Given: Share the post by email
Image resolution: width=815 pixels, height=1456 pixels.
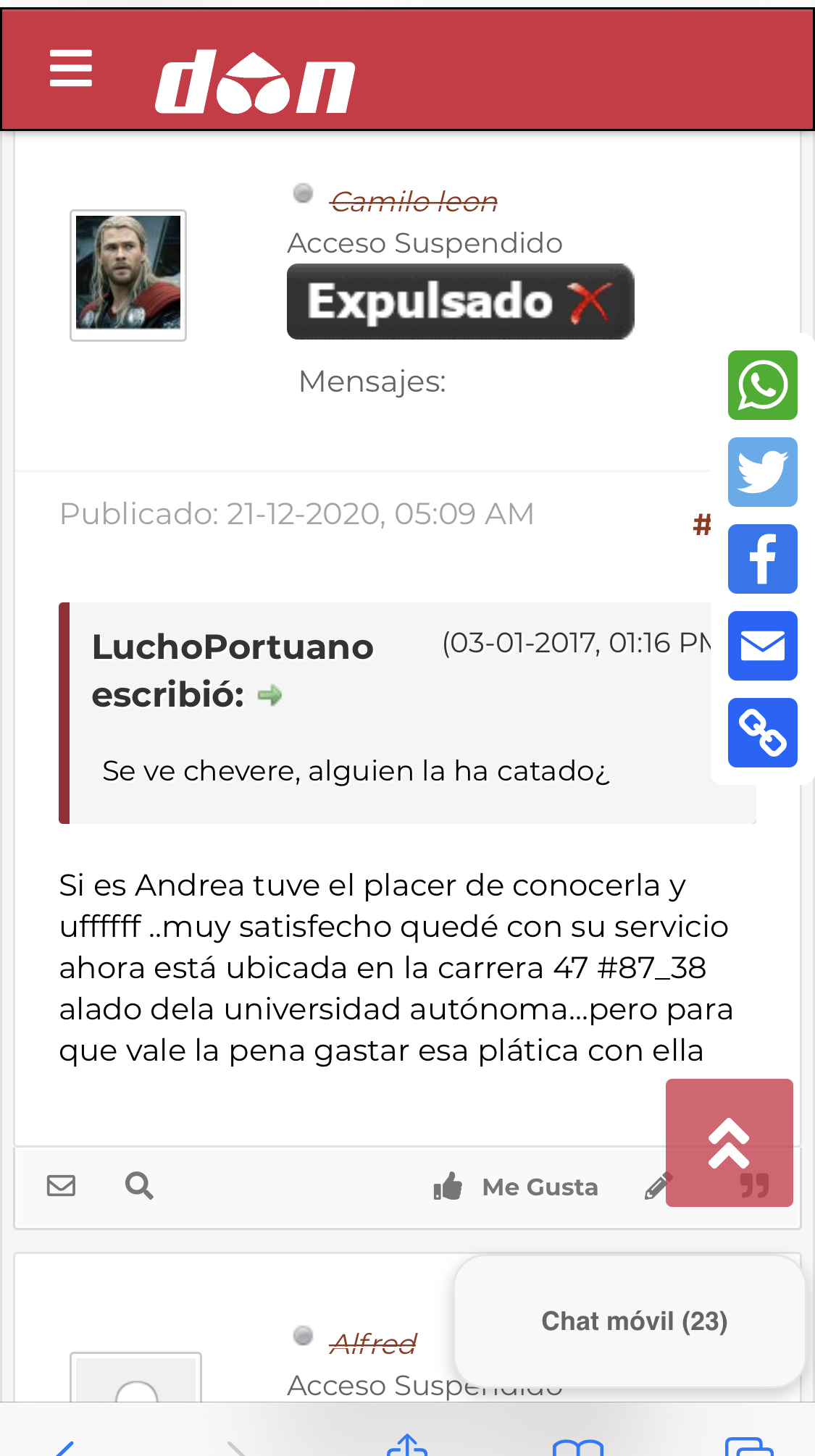Looking at the screenshot, I should [762, 646].
